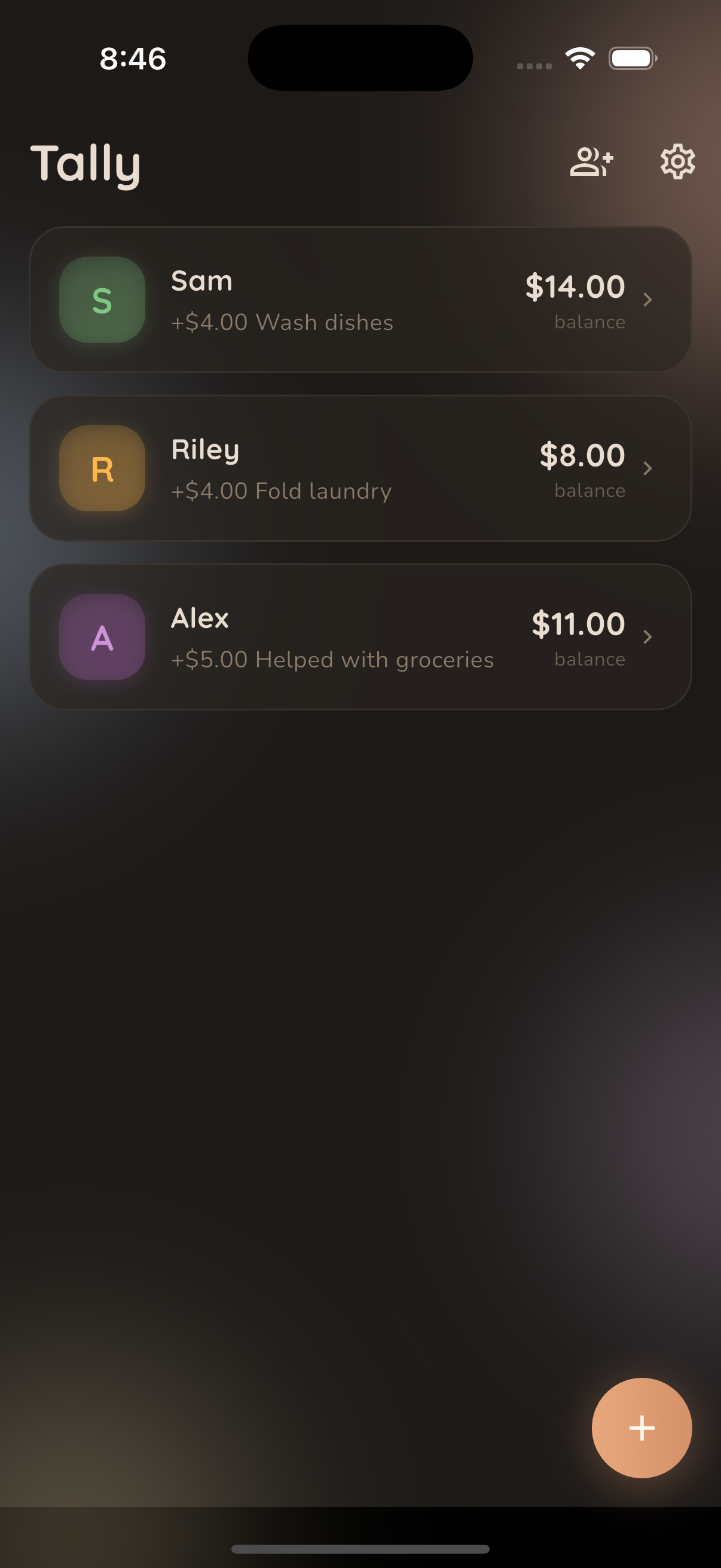
Task: Expand Sam's balance details chevron
Action: [x=648, y=300]
